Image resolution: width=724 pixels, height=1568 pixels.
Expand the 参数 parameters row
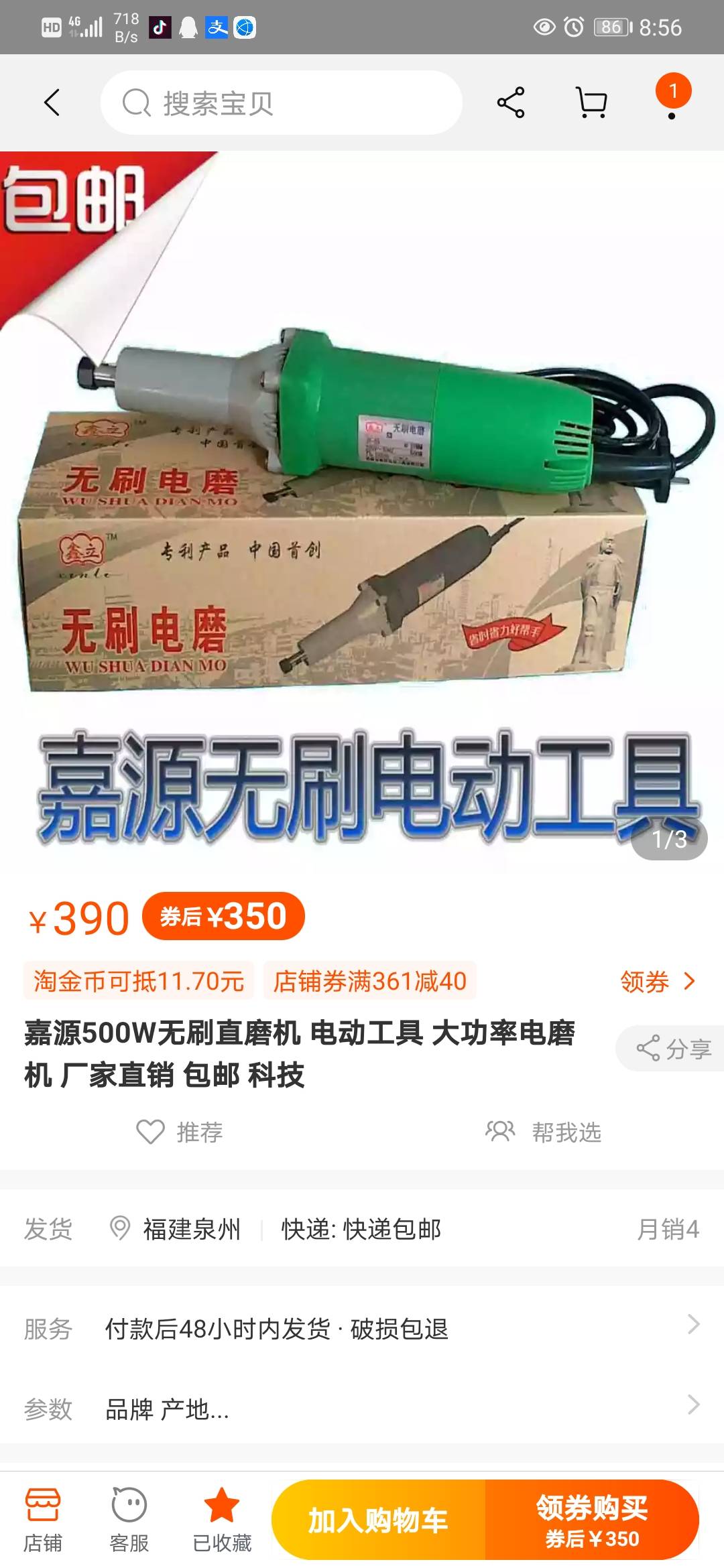[x=362, y=1409]
